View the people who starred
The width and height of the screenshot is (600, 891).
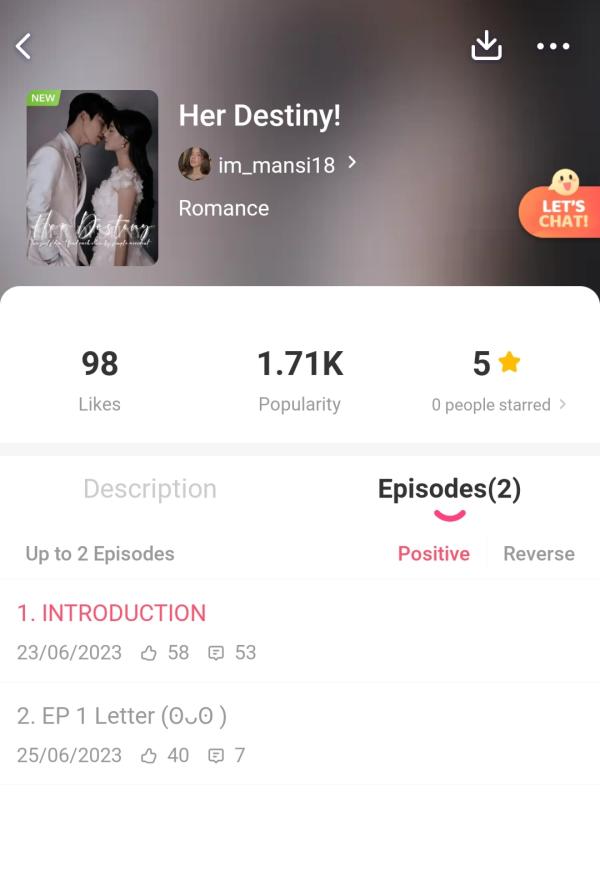[499, 405]
